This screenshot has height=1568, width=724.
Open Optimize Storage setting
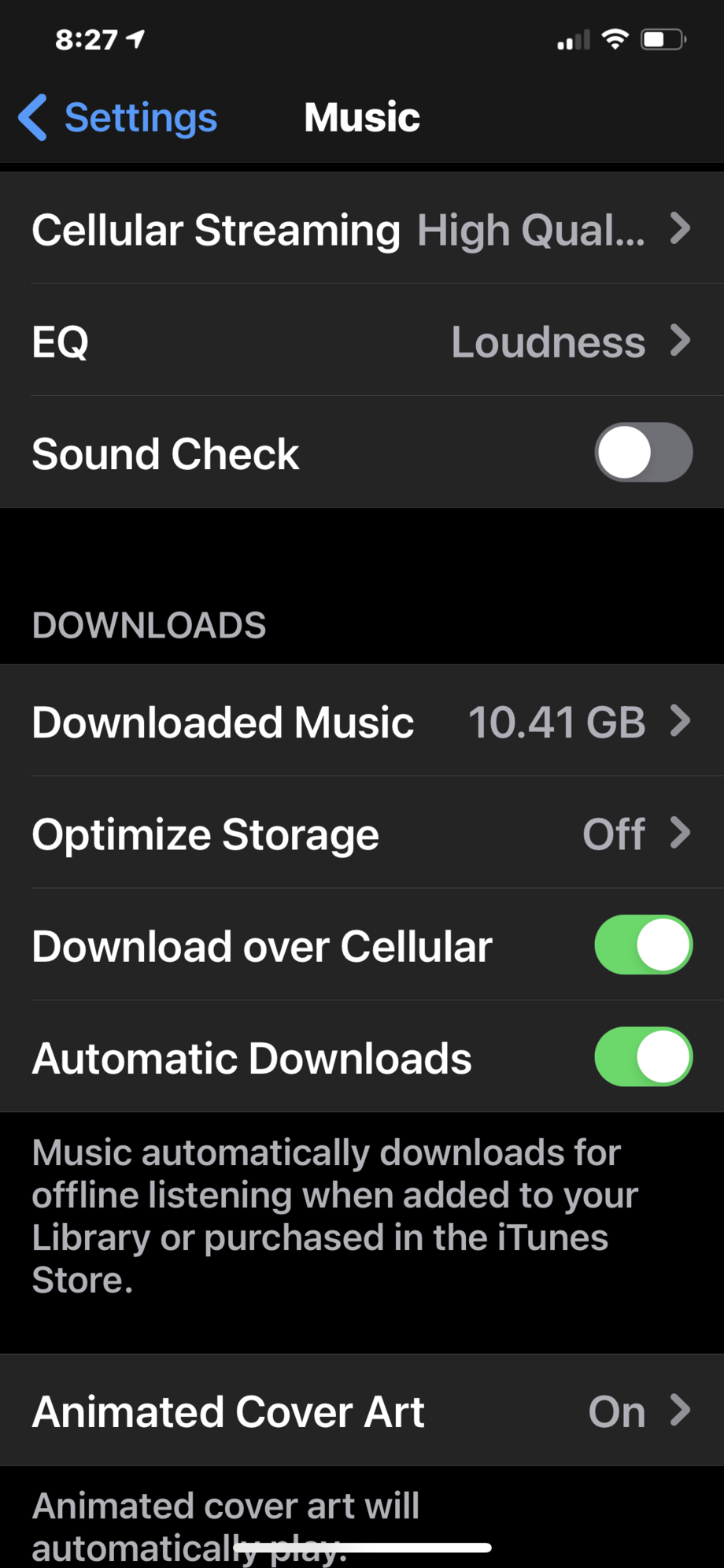[x=362, y=834]
